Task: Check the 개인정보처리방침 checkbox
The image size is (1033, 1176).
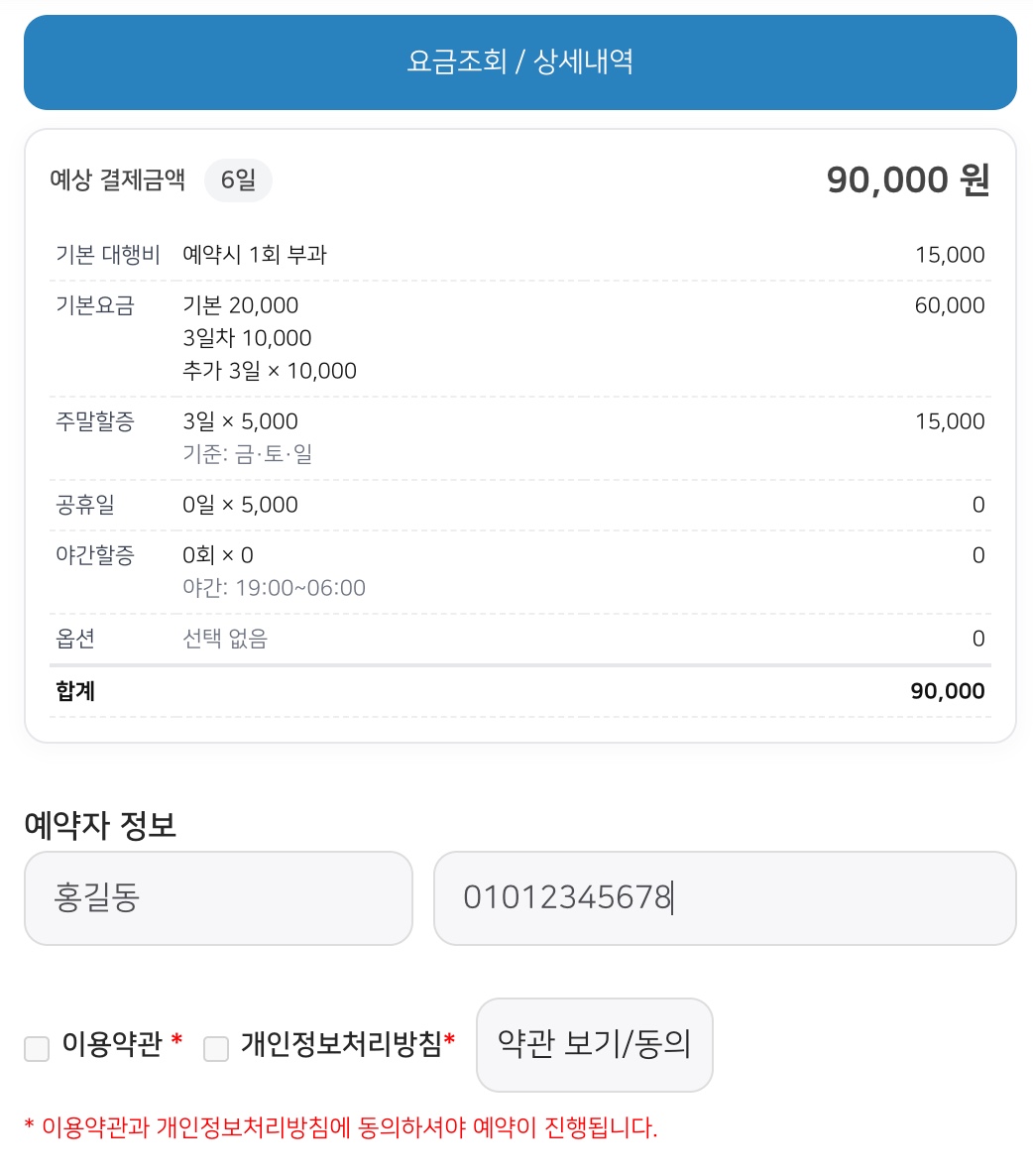Action: [215, 1048]
